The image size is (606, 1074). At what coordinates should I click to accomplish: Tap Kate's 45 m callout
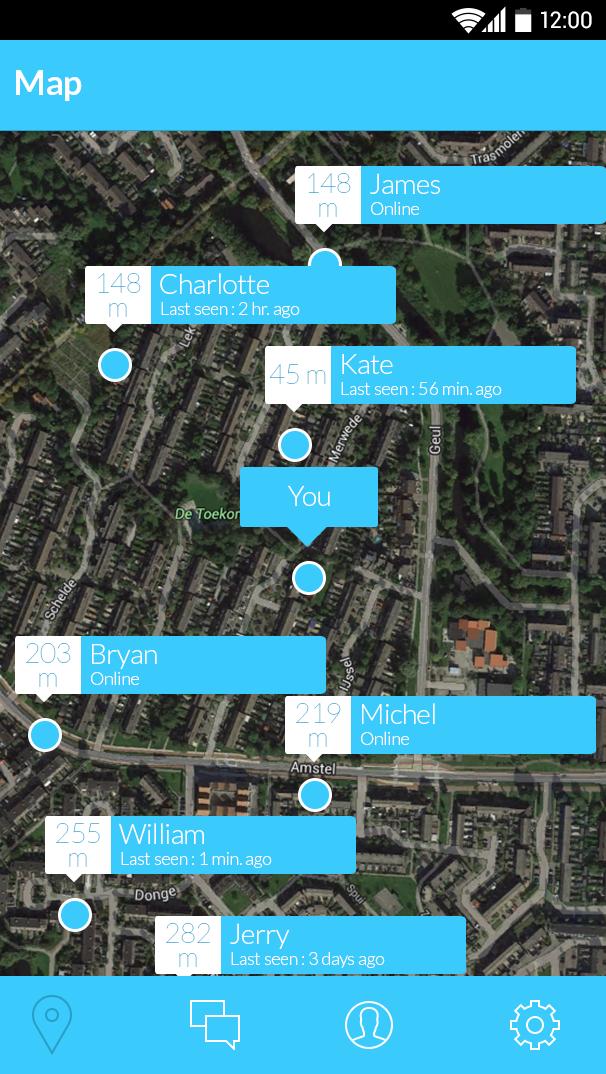click(x=420, y=375)
